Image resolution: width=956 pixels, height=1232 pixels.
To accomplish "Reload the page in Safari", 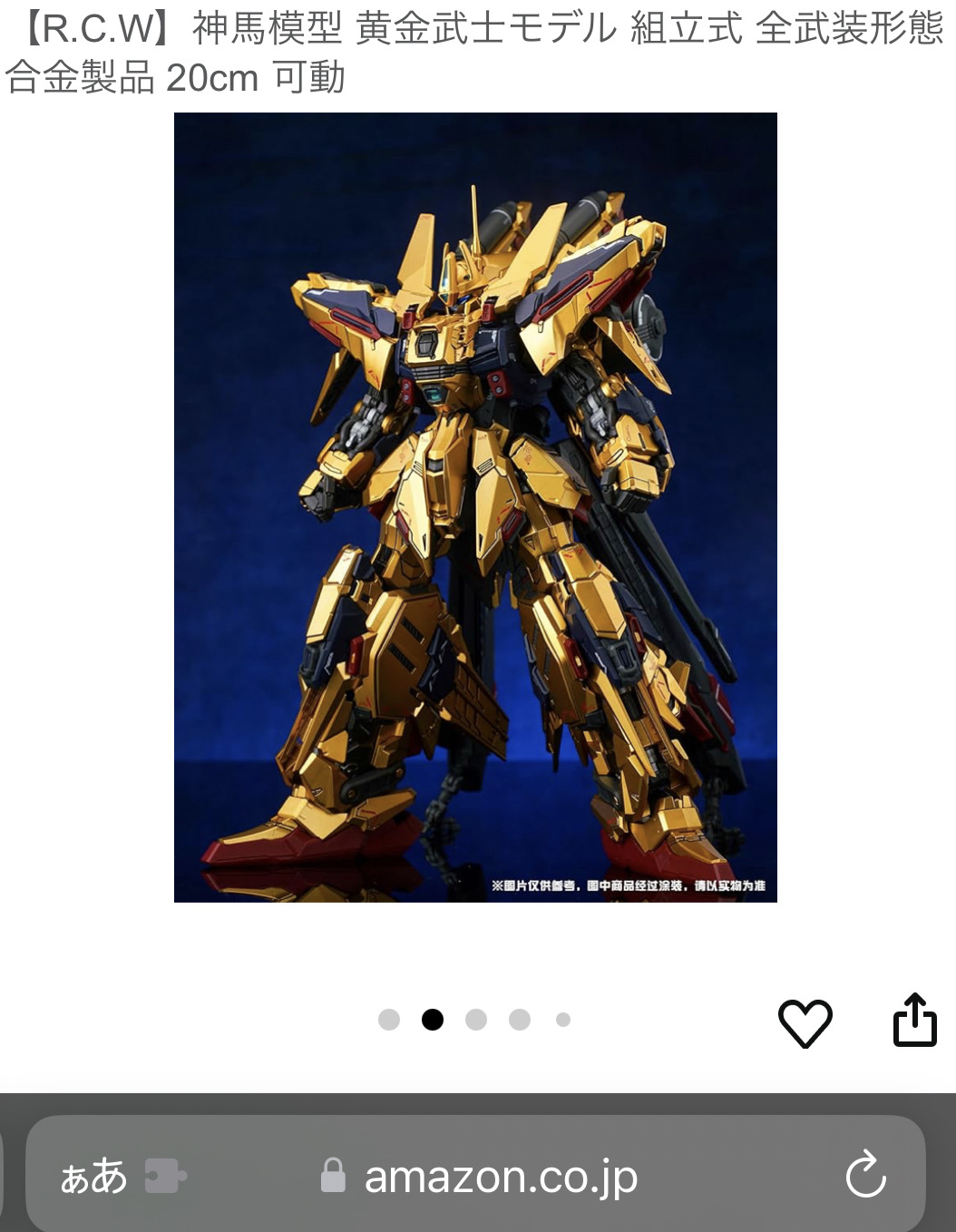I will [864, 1175].
